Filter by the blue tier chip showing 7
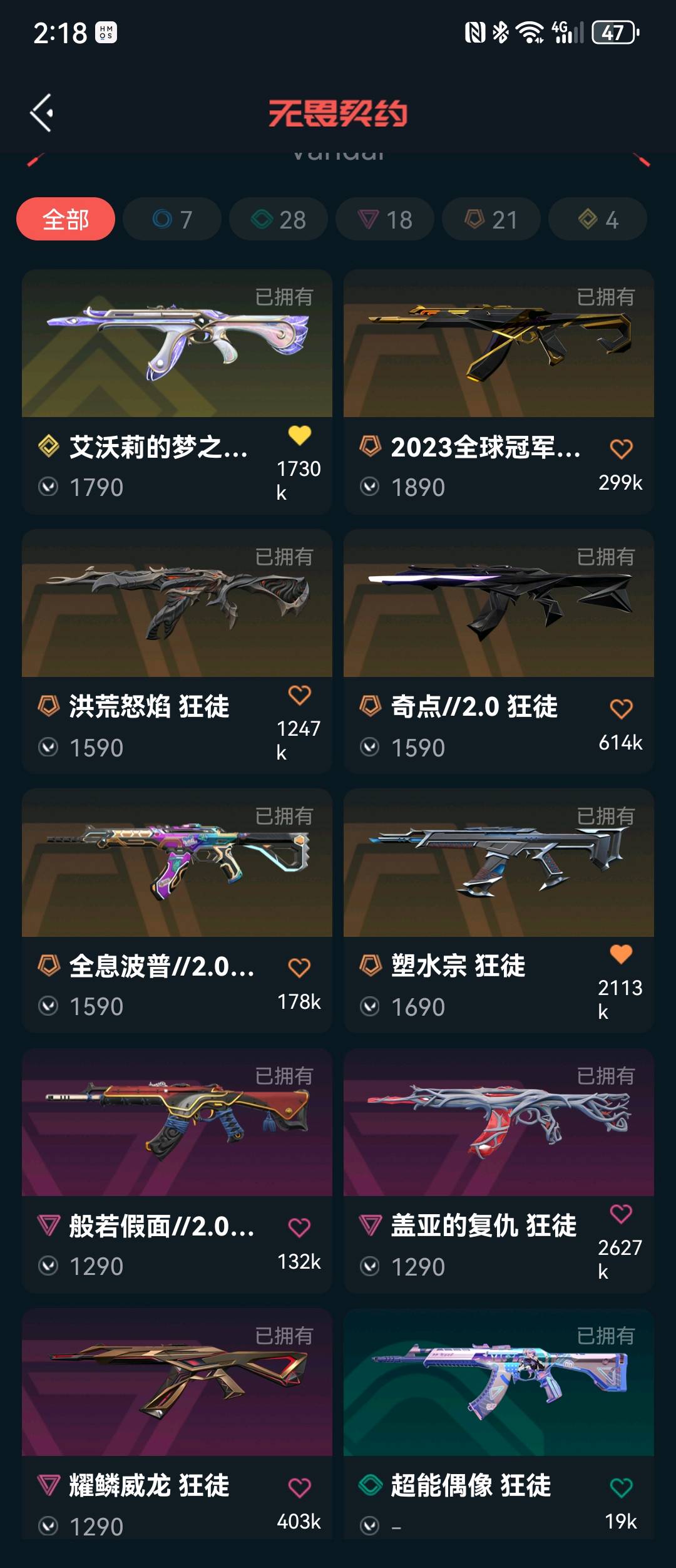Viewport: 676px width, 1568px height. pos(172,220)
